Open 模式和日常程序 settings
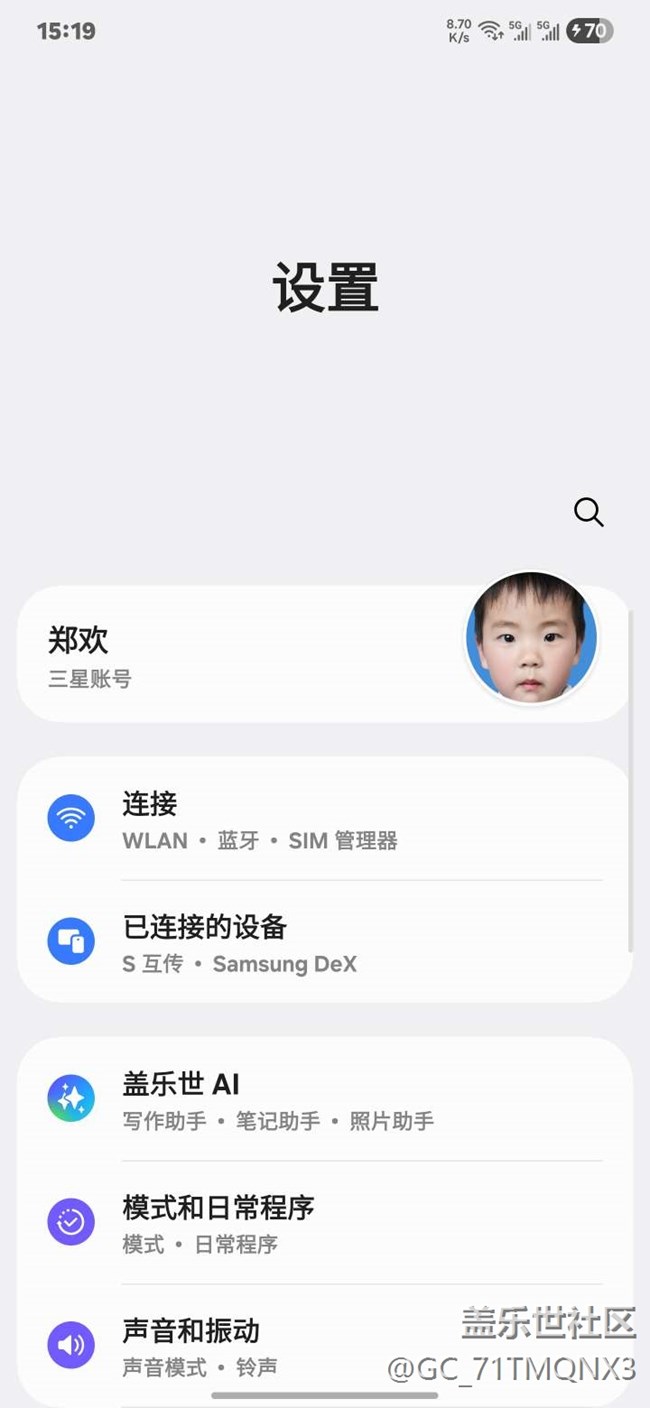The image size is (650, 1408). pos(325,1222)
